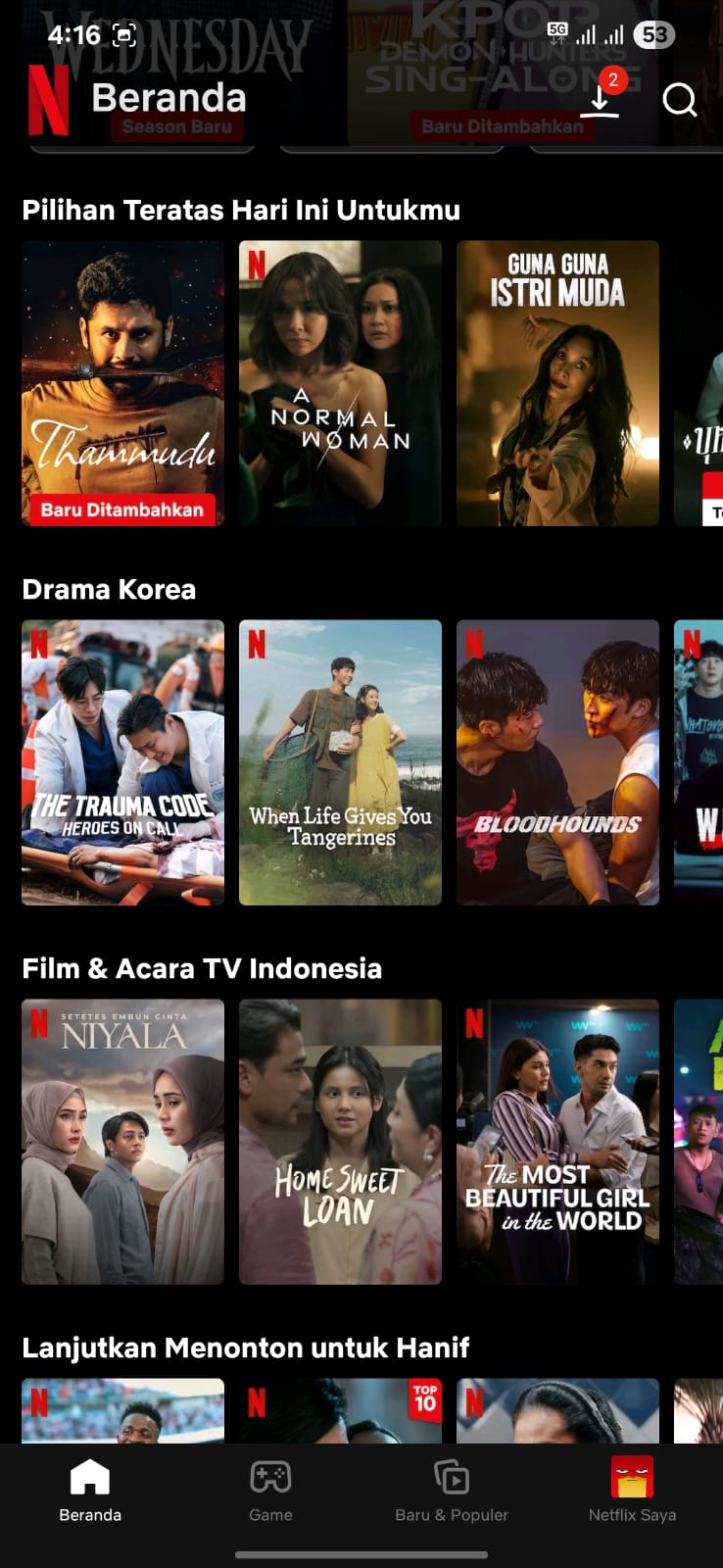The image size is (723, 1568).
Task: Open Home Sweet Loan poster
Action: pyautogui.click(x=340, y=1142)
